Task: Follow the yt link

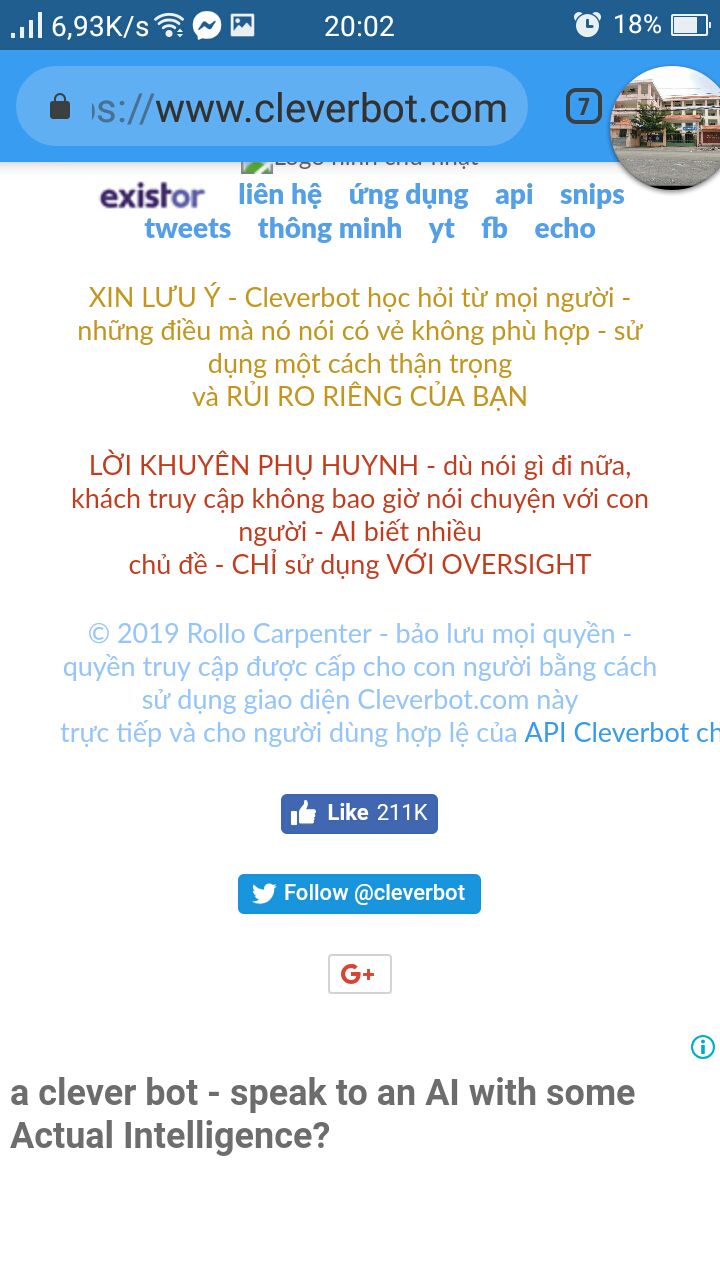Action: pyautogui.click(x=441, y=229)
